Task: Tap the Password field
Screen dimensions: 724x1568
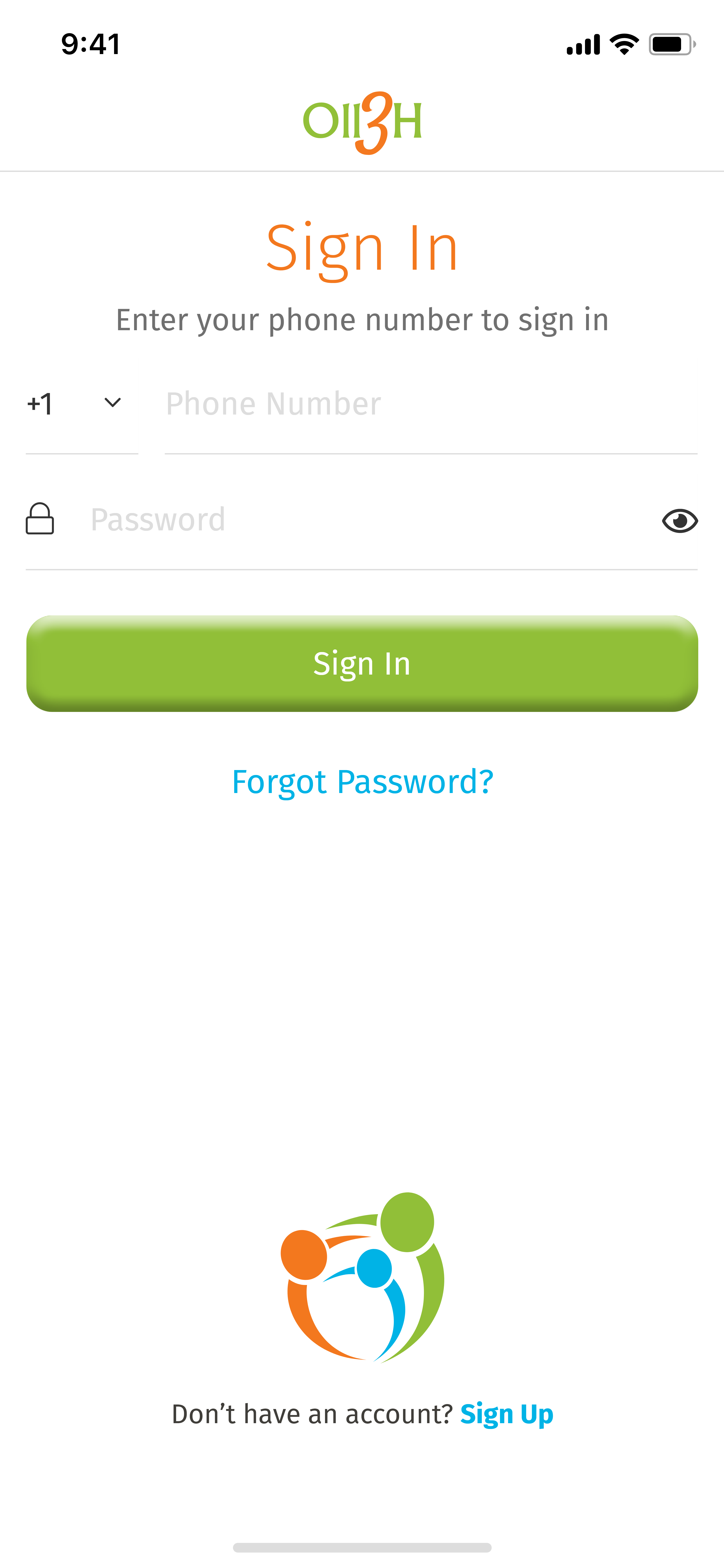Action: point(365,521)
